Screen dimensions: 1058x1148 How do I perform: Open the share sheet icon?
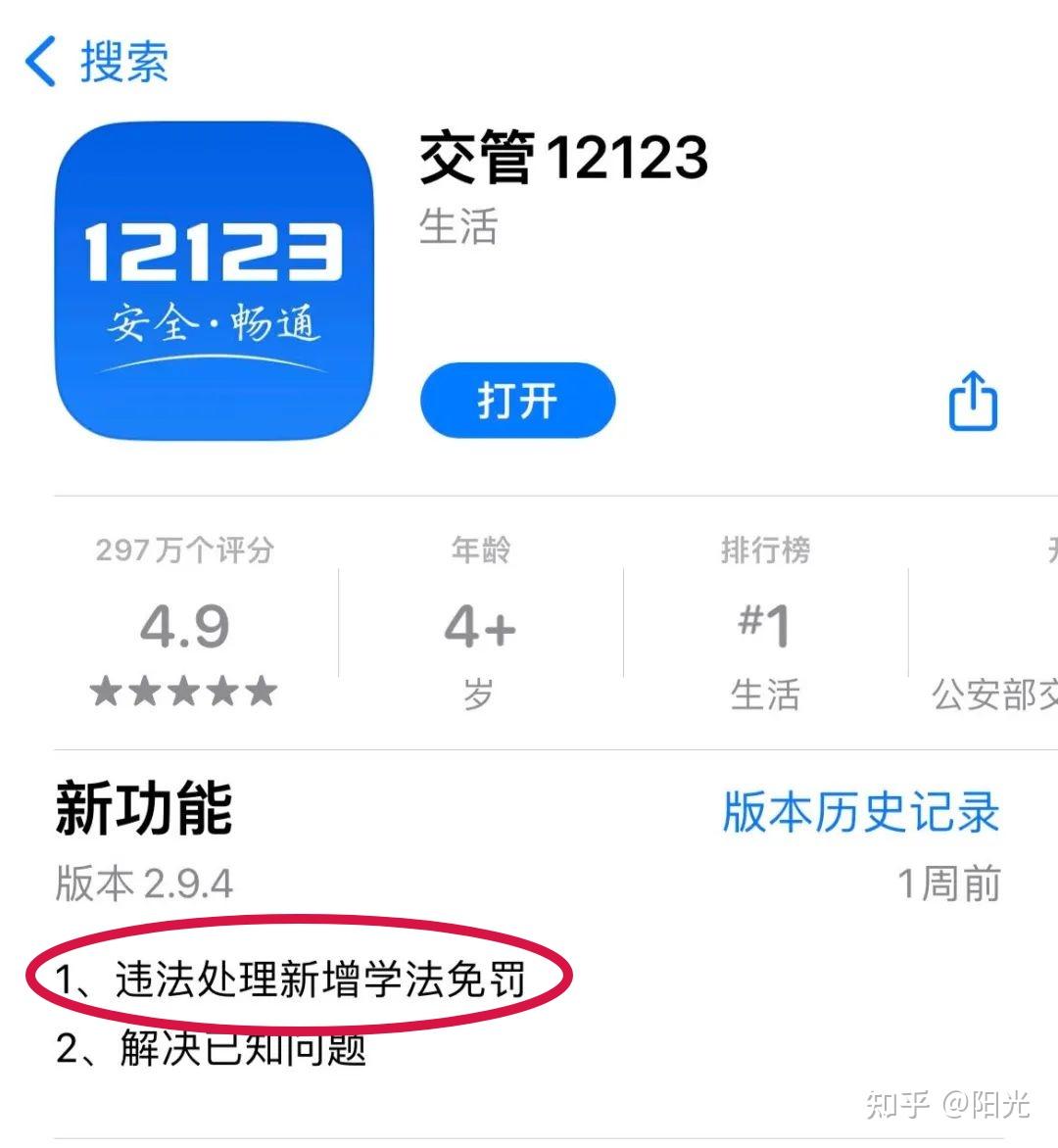point(974,400)
